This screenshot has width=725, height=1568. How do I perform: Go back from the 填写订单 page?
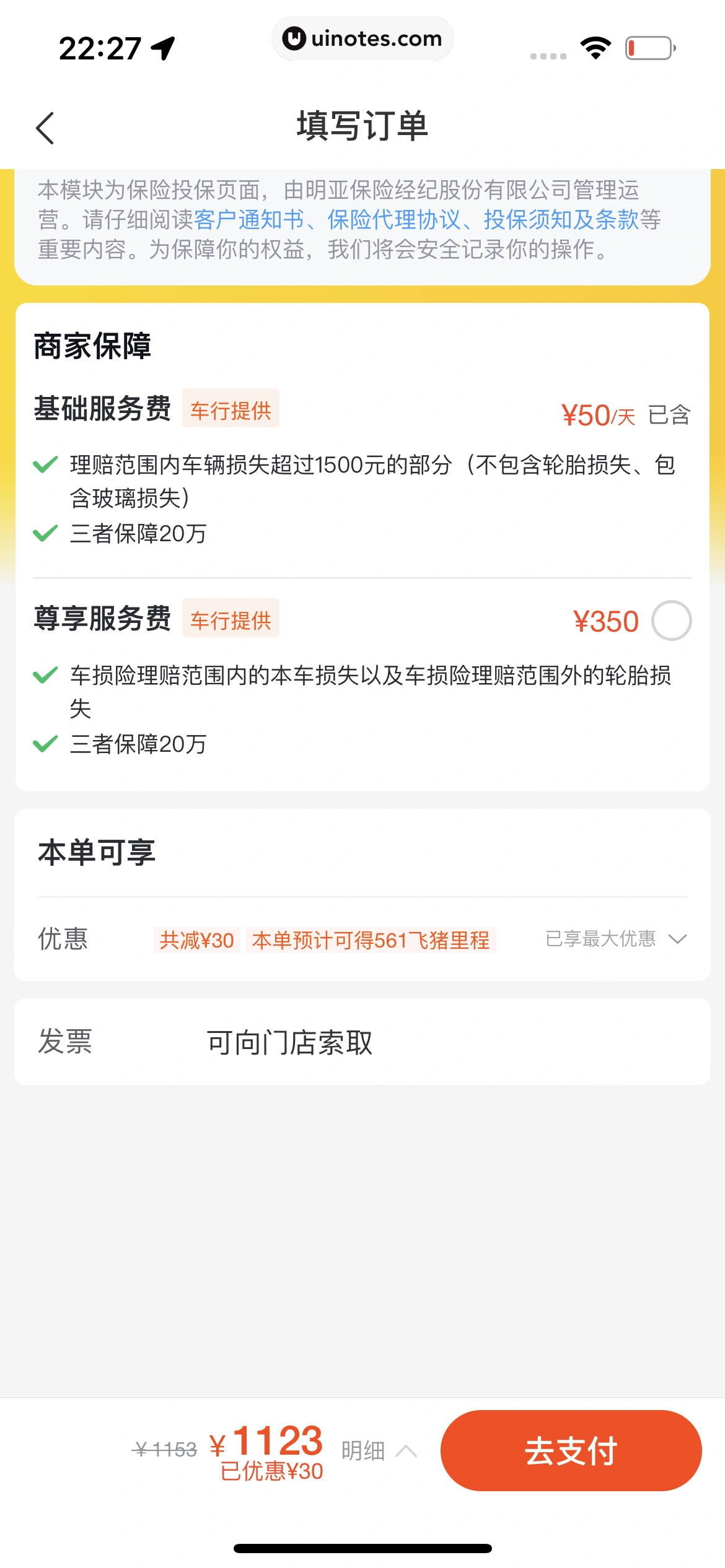45,128
